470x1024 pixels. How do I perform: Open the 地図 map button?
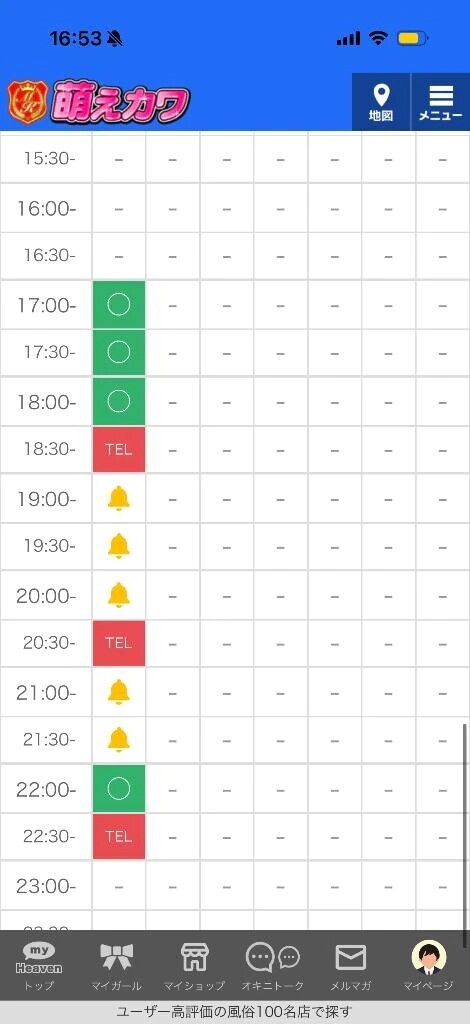point(381,102)
